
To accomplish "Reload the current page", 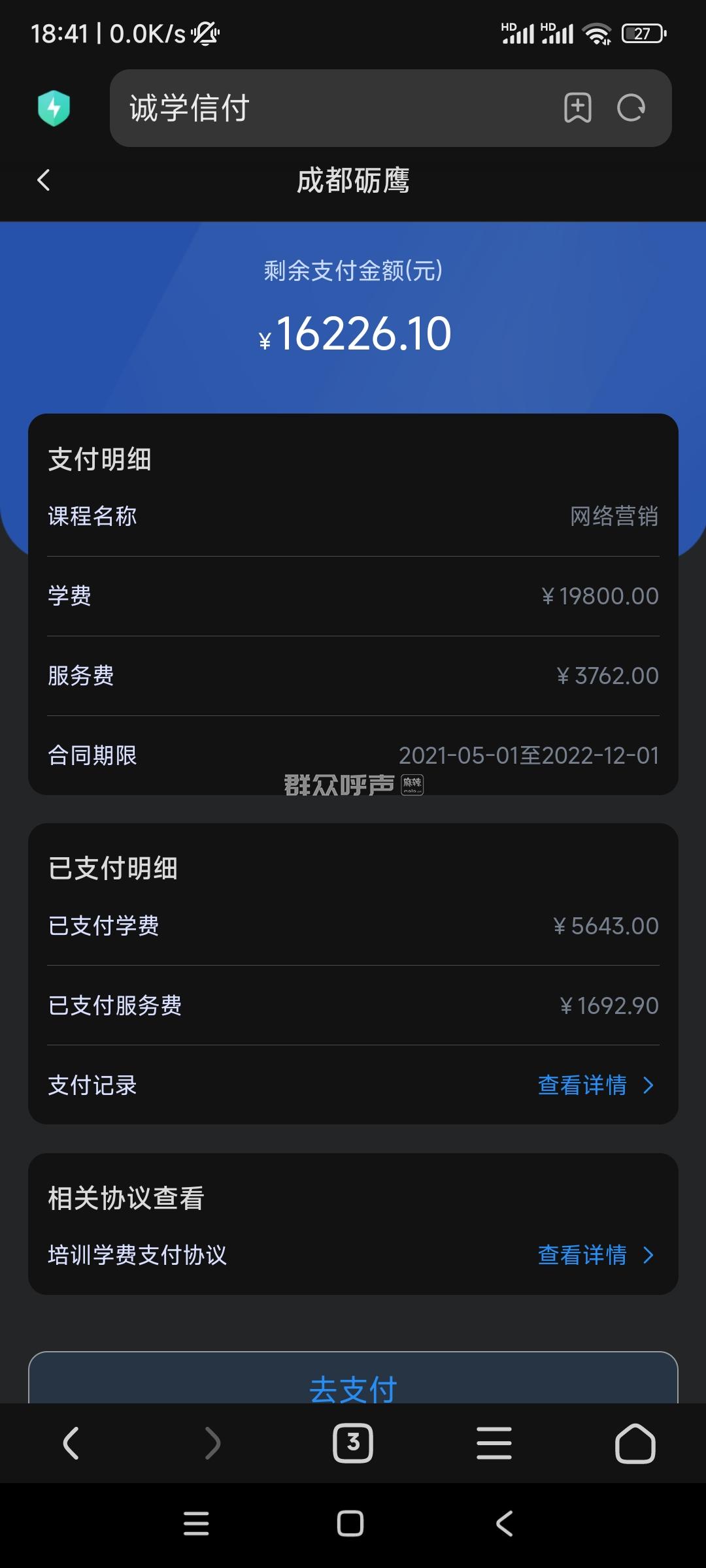I will (x=631, y=108).
